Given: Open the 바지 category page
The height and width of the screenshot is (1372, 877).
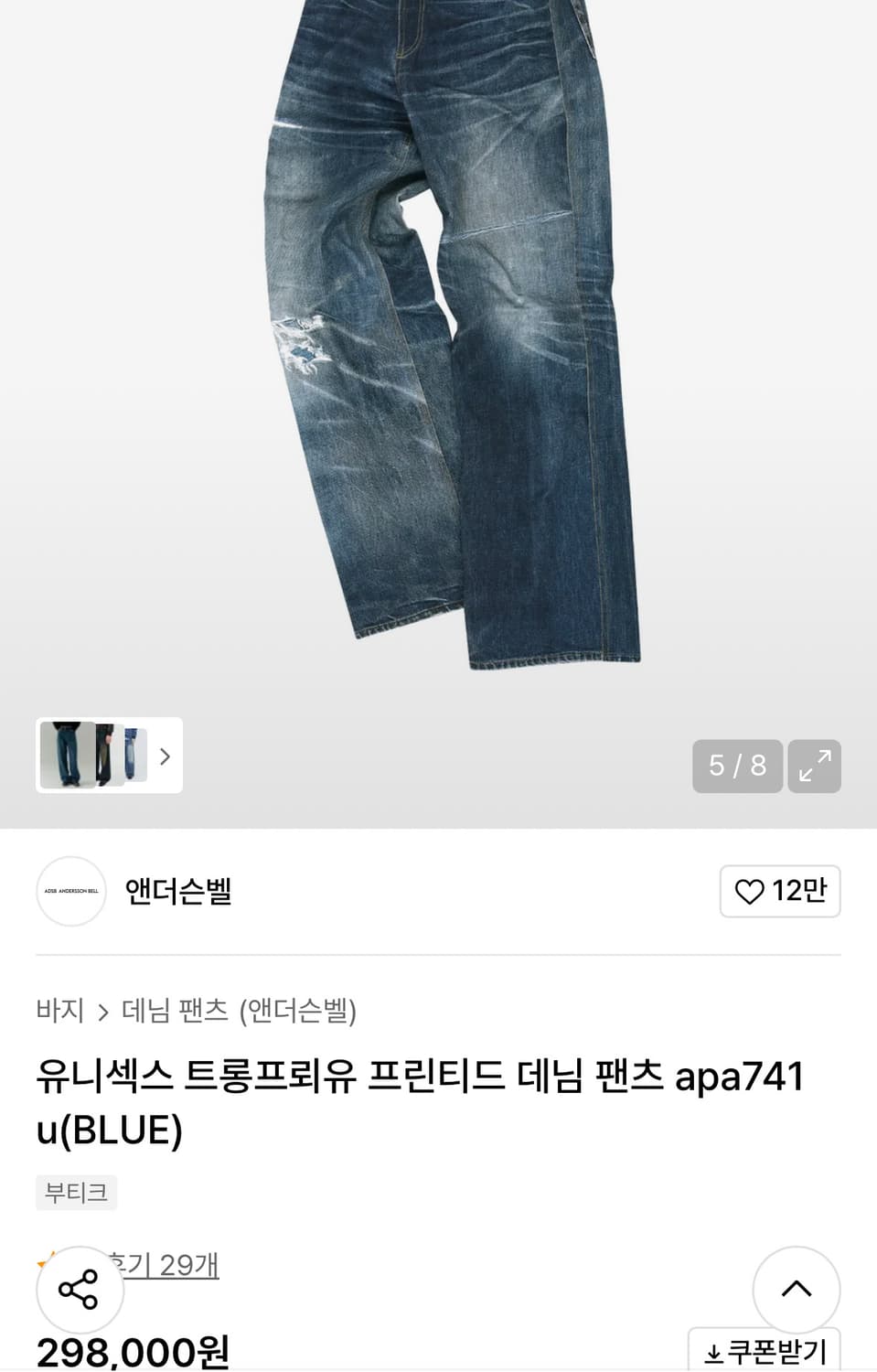Looking at the screenshot, I should click(x=60, y=1013).
